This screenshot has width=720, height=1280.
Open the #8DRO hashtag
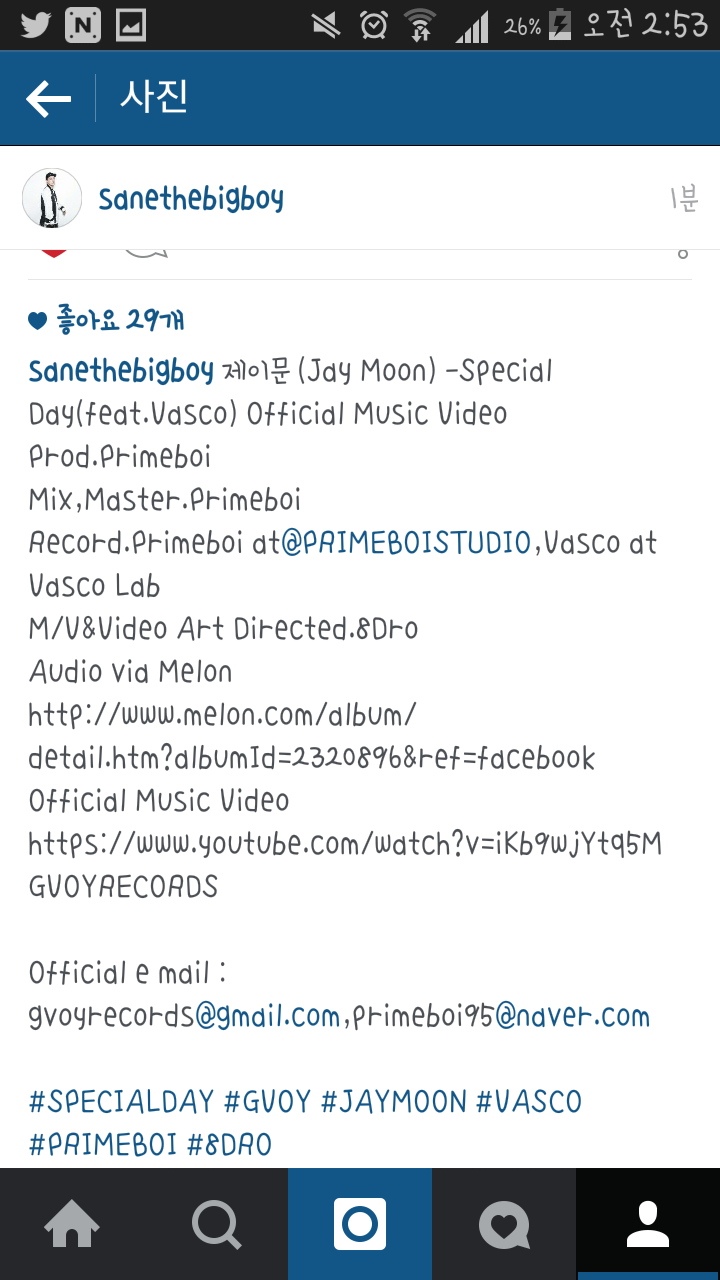pyautogui.click(x=229, y=1145)
